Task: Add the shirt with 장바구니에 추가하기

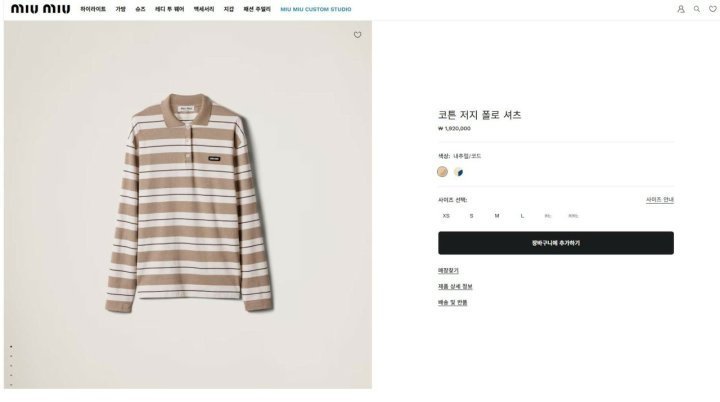Action: (x=555, y=243)
